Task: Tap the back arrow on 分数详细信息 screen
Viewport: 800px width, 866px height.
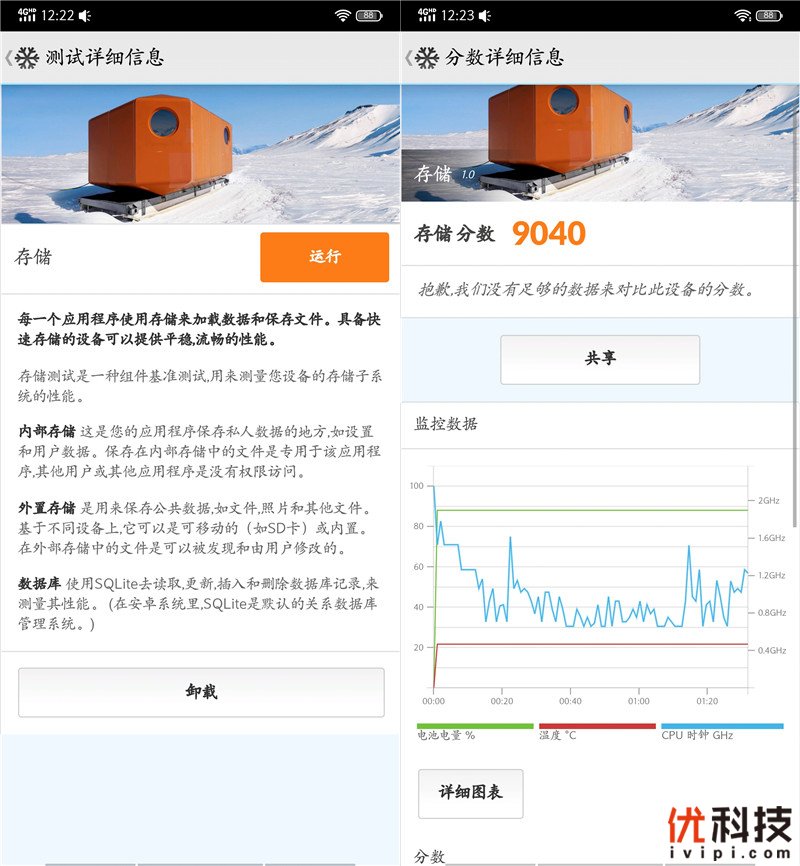Action: [408, 58]
